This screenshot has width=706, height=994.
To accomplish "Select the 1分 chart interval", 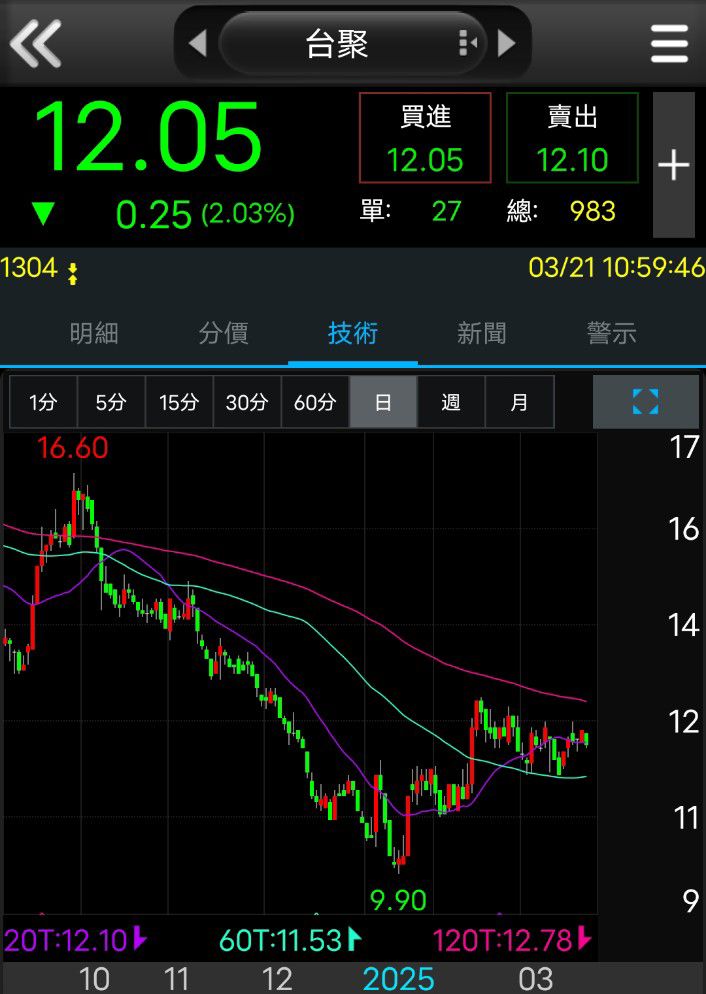I will click(x=43, y=402).
